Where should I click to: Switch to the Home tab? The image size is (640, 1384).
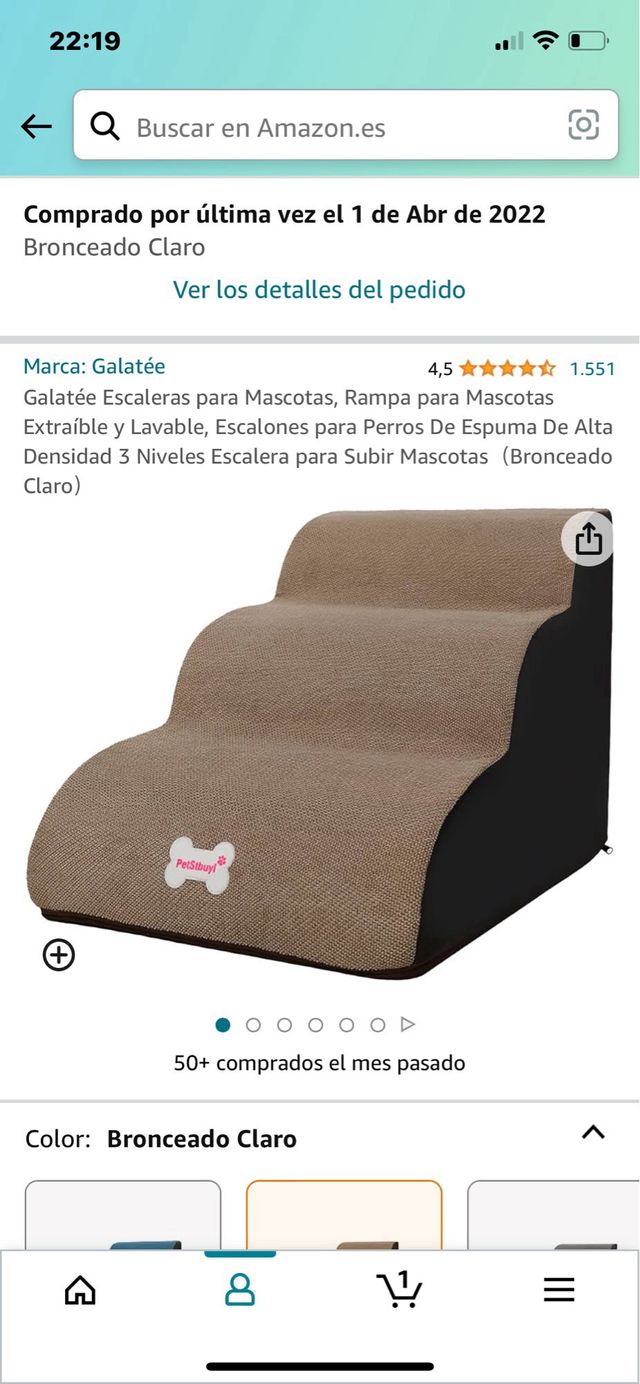pos(80,1290)
